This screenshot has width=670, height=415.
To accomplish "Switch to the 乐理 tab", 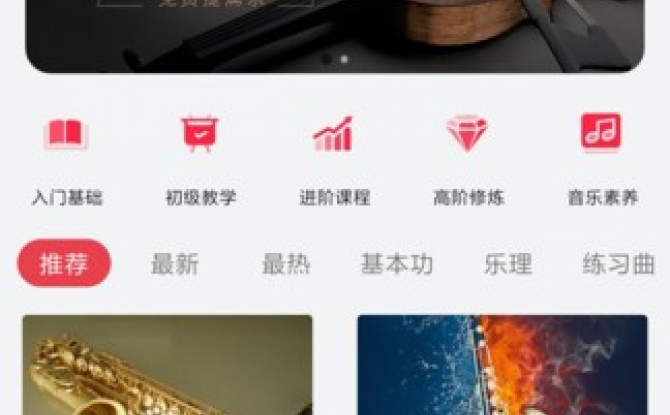I will point(507,264).
